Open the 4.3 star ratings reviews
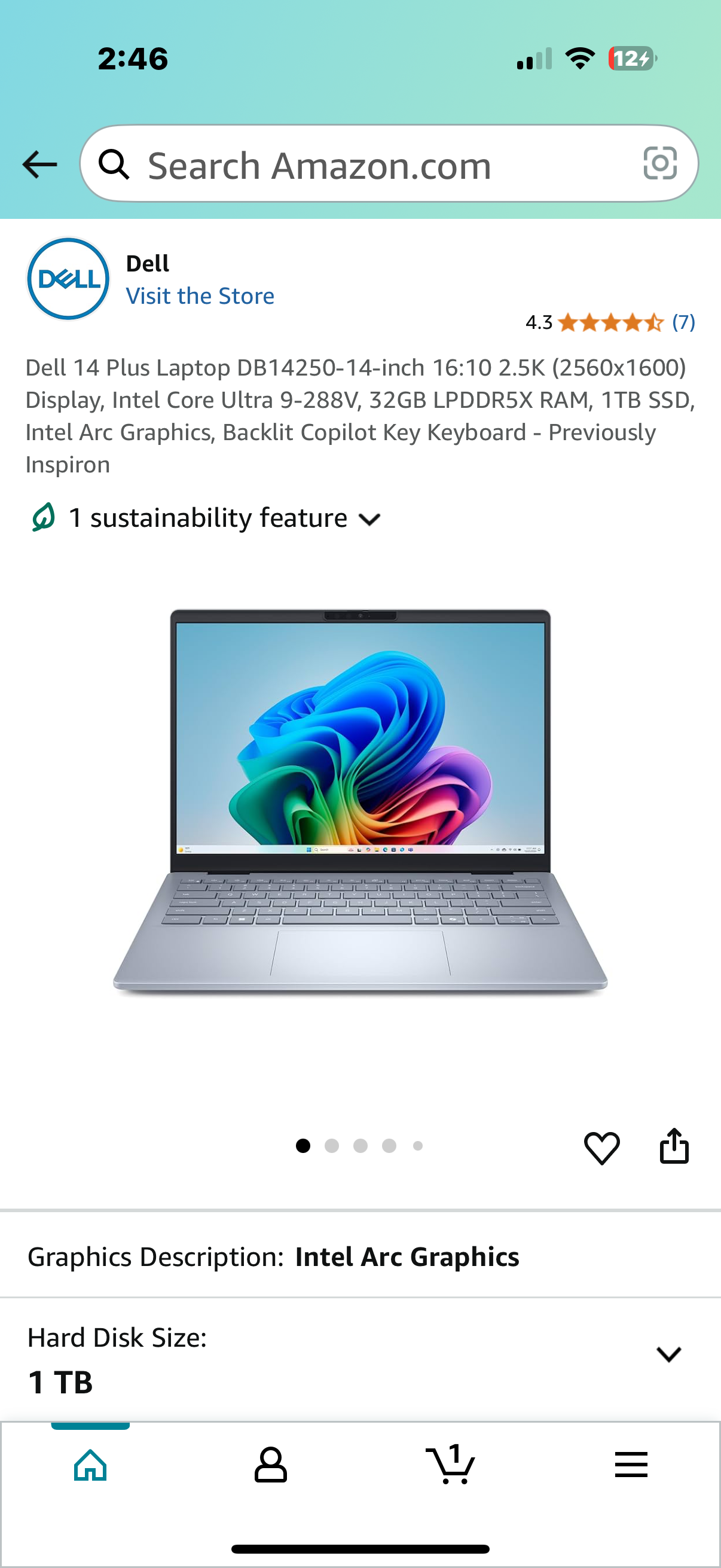The image size is (721, 1568). click(x=610, y=322)
